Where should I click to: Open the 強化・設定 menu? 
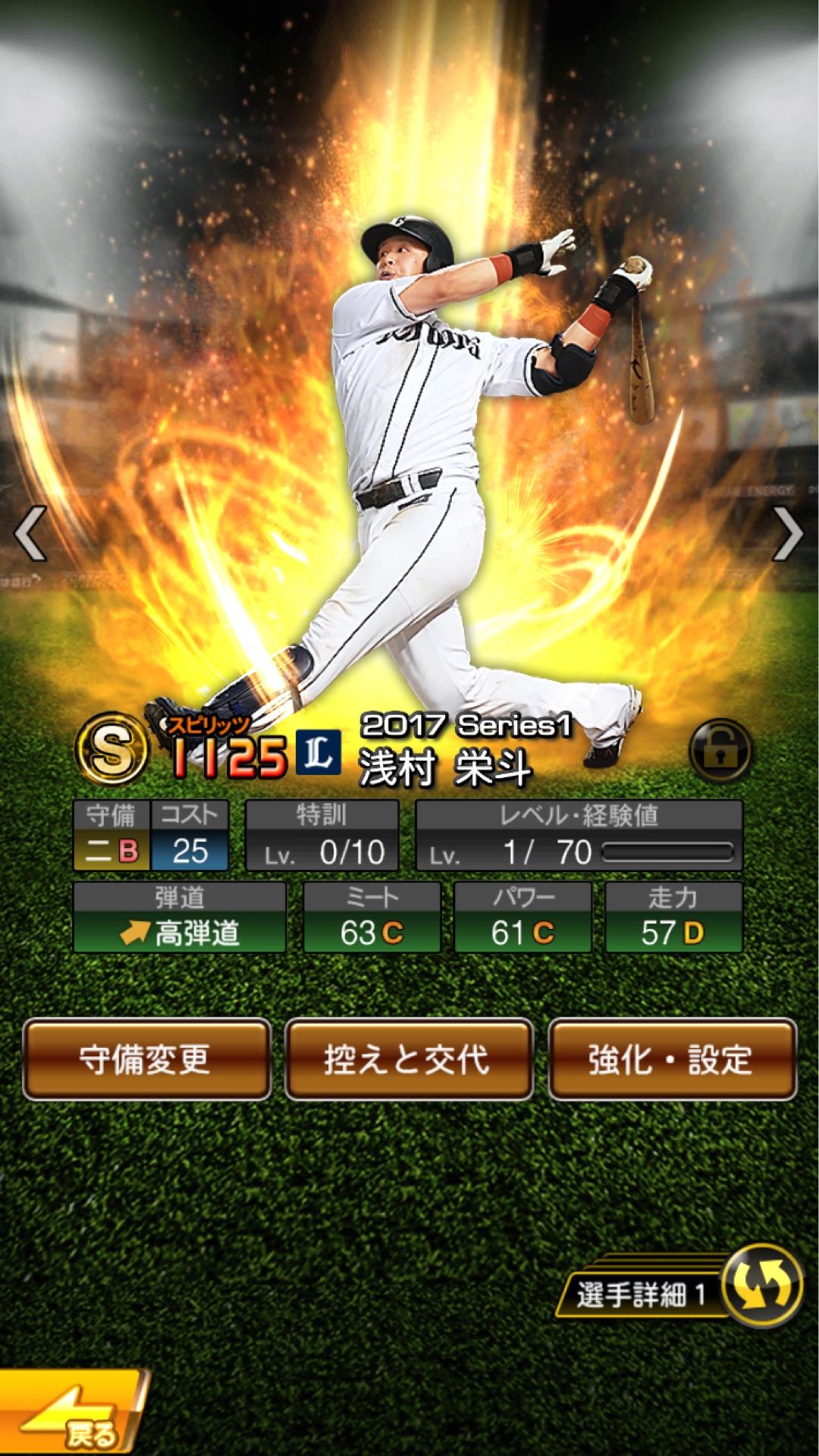pyautogui.click(x=672, y=1059)
